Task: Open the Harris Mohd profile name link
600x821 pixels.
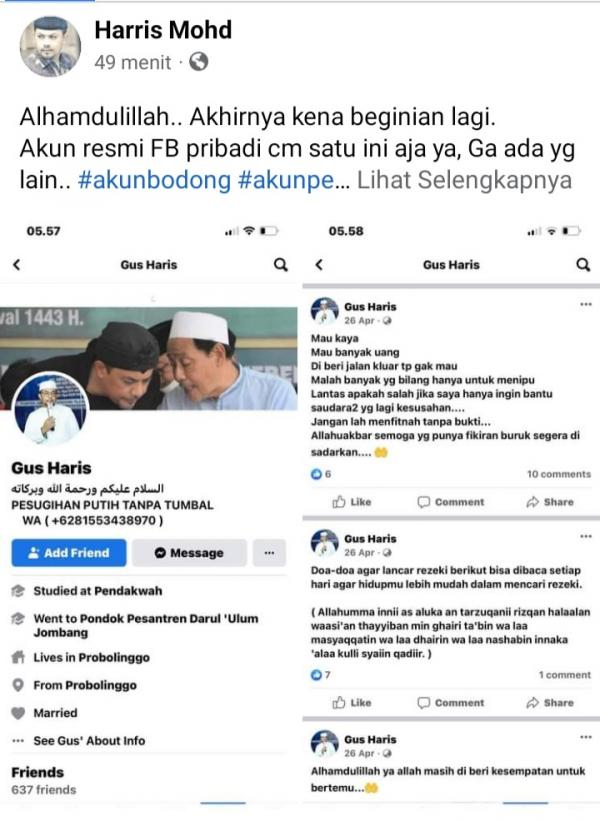Action: tap(162, 31)
